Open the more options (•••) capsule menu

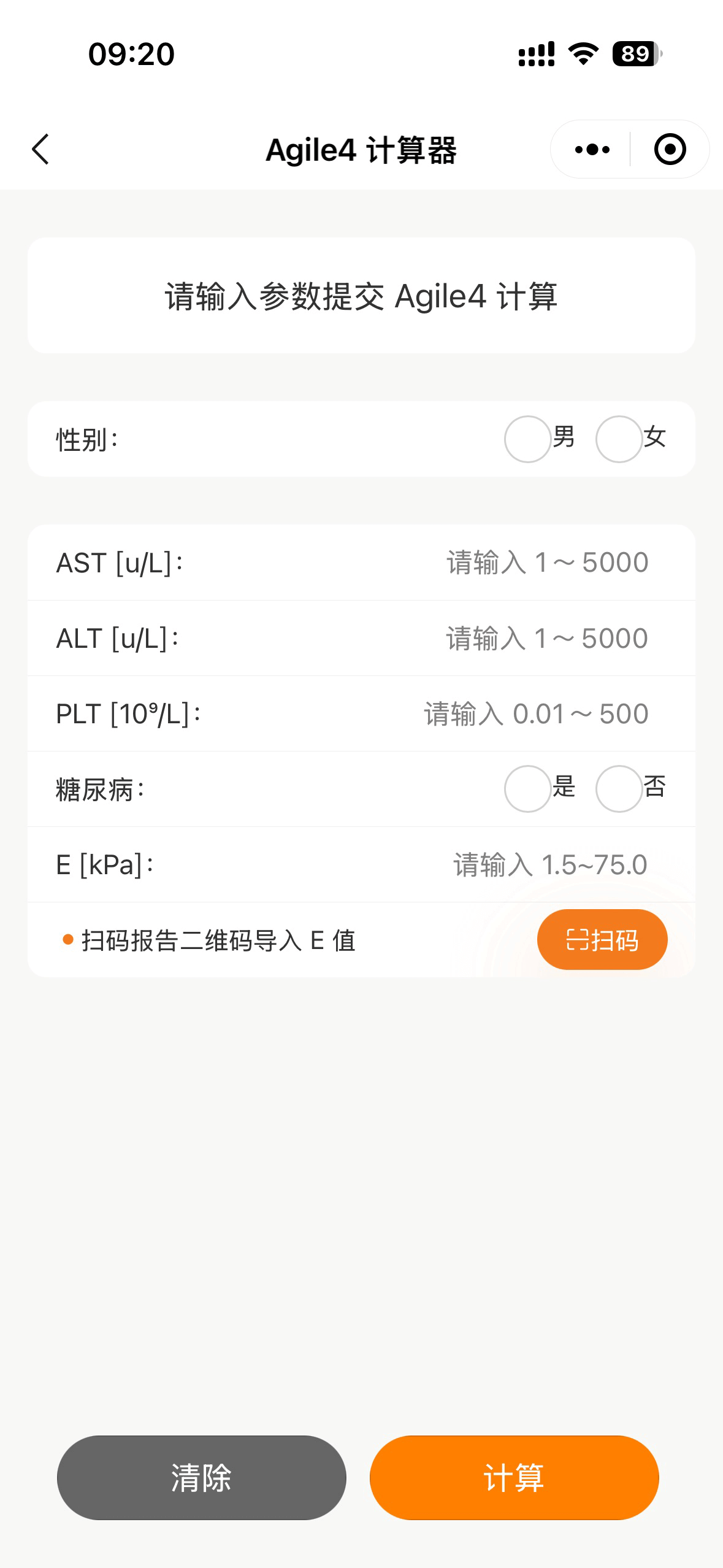coord(590,149)
